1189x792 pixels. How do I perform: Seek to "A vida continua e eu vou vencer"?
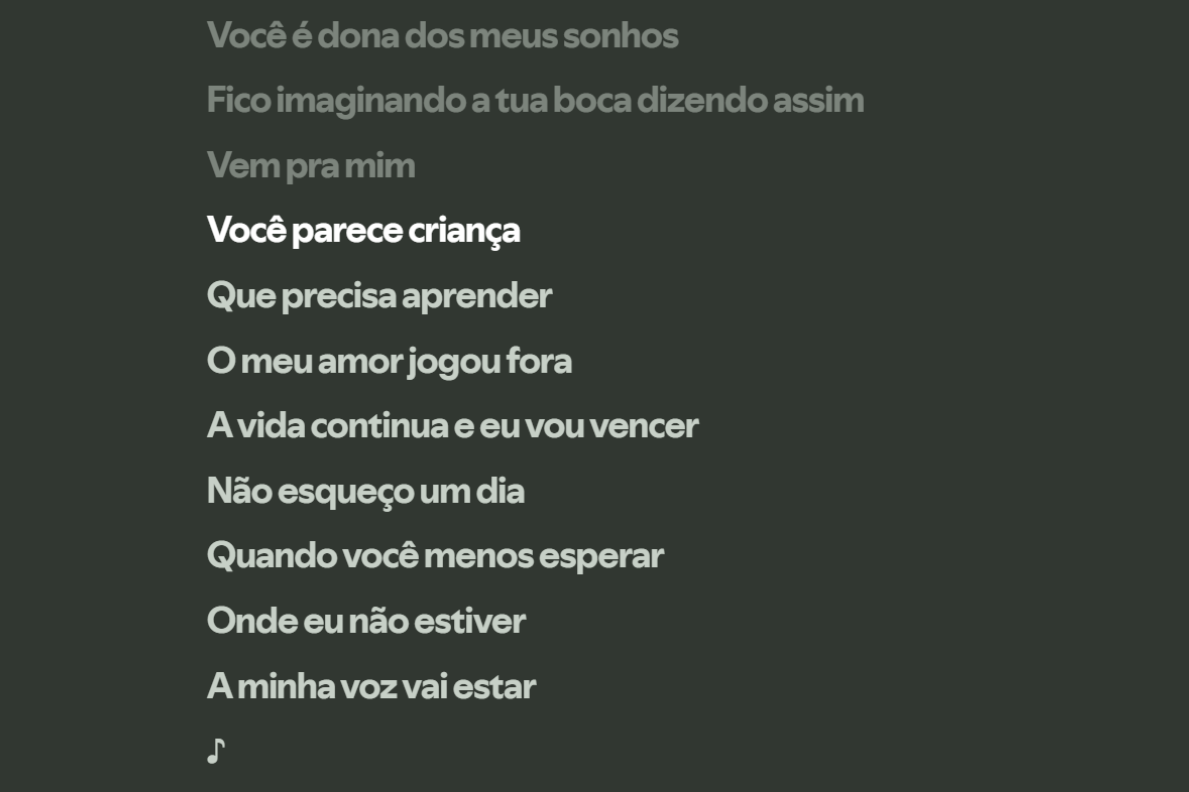click(x=452, y=426)
